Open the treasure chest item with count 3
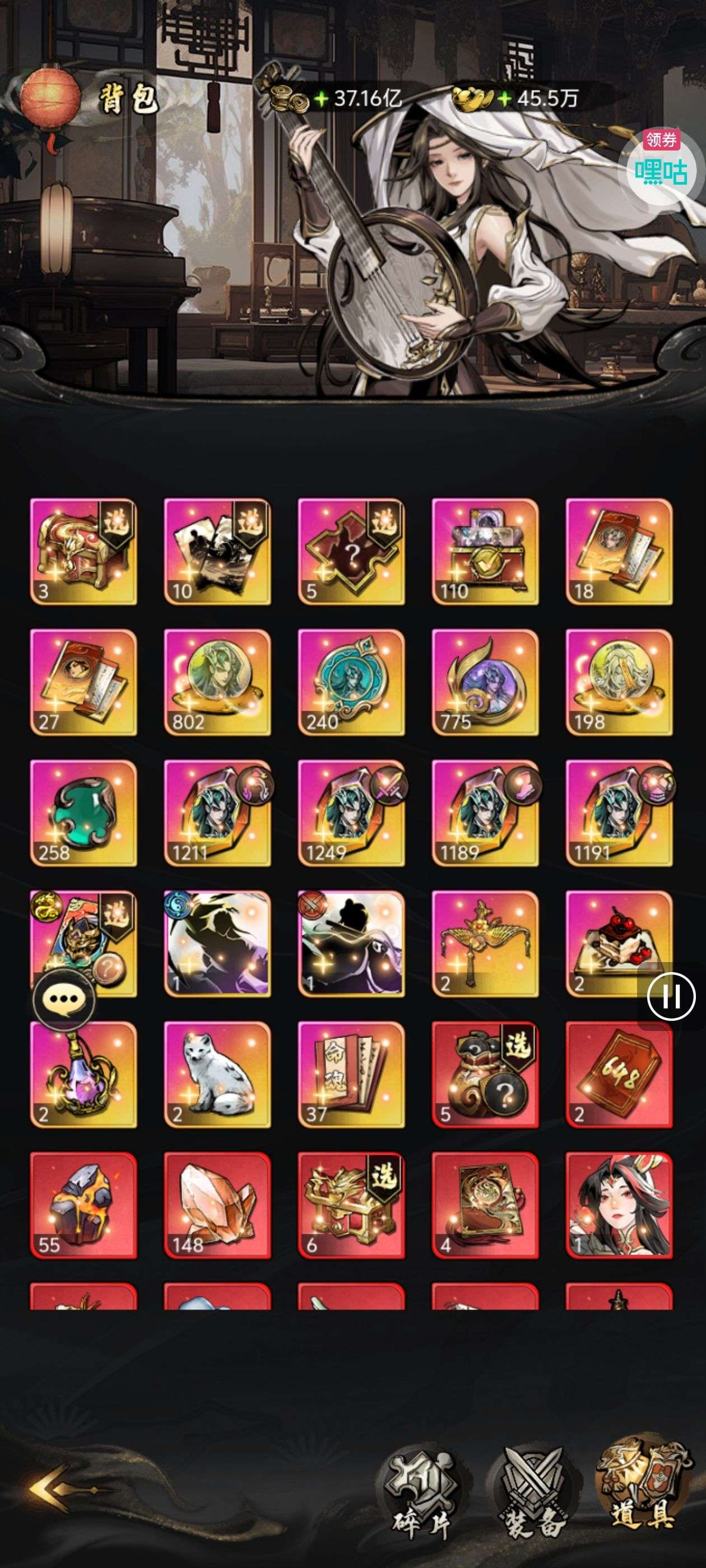 pos(83,551)
